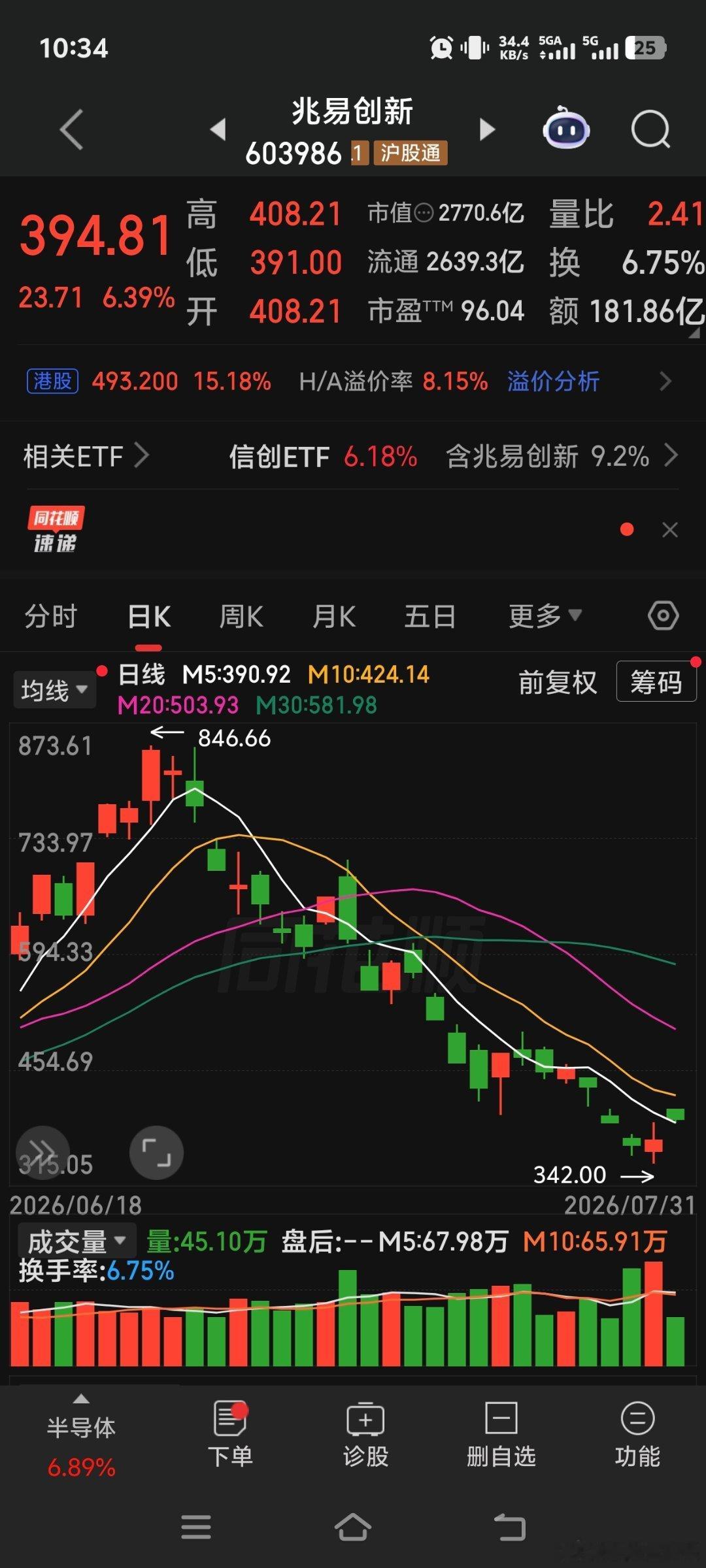Viewport: 706px width, 1568px height.
Task: Open the AI robot assistant
Action: pos(566,127)
